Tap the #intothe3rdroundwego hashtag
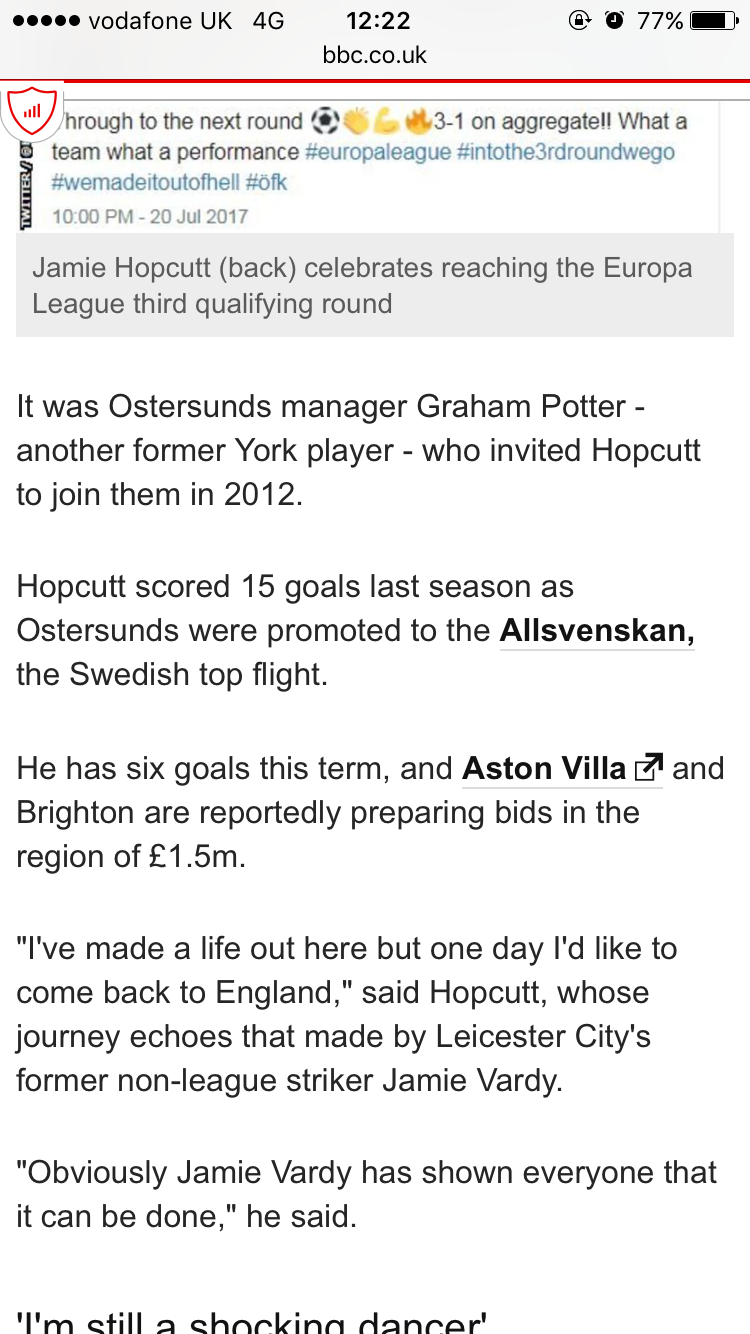750x1334 pixels. point(567,153)
